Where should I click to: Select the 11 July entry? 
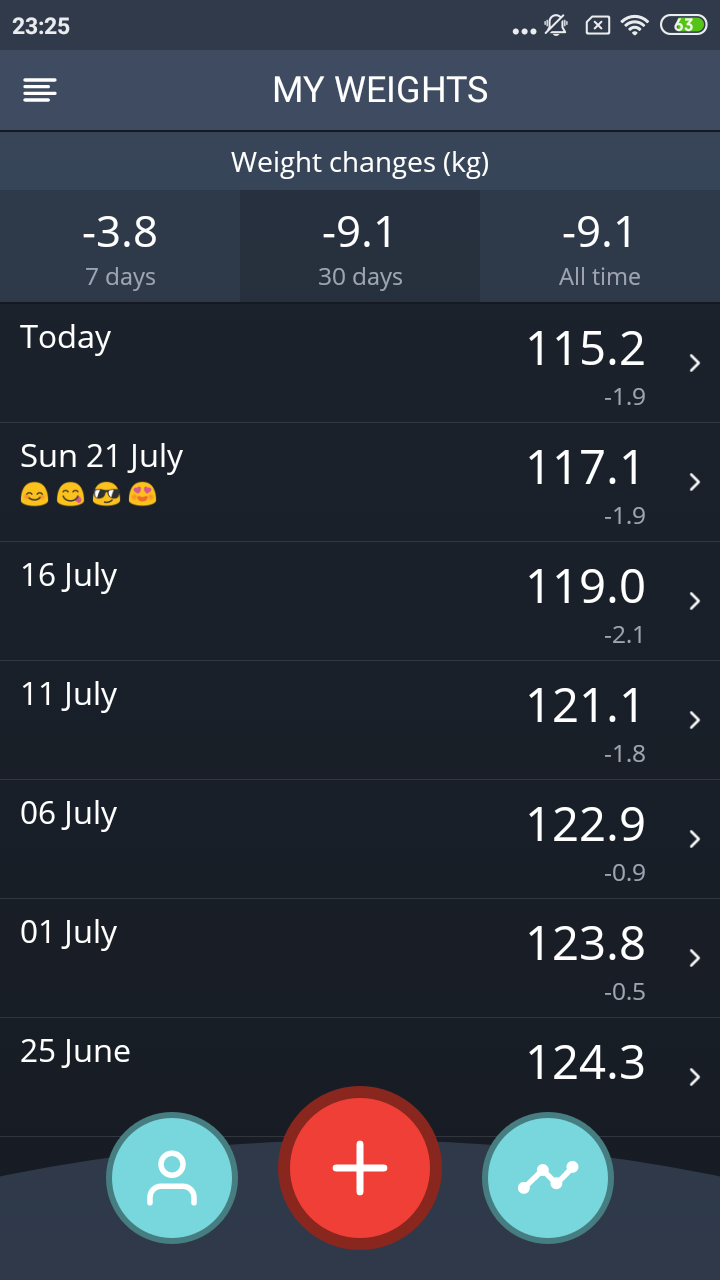click(x=360, y=720)
